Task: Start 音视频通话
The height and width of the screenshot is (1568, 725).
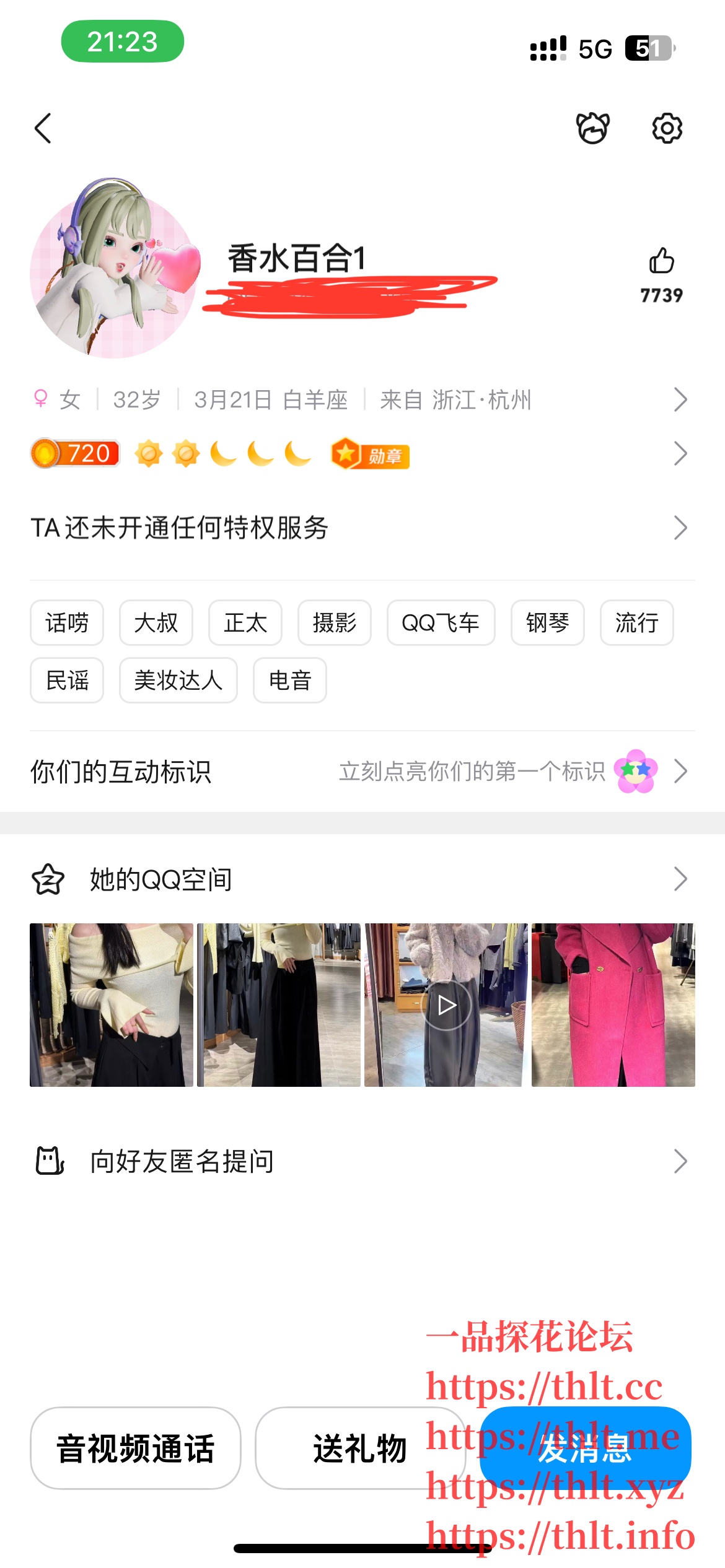Action: (135, 1448)
